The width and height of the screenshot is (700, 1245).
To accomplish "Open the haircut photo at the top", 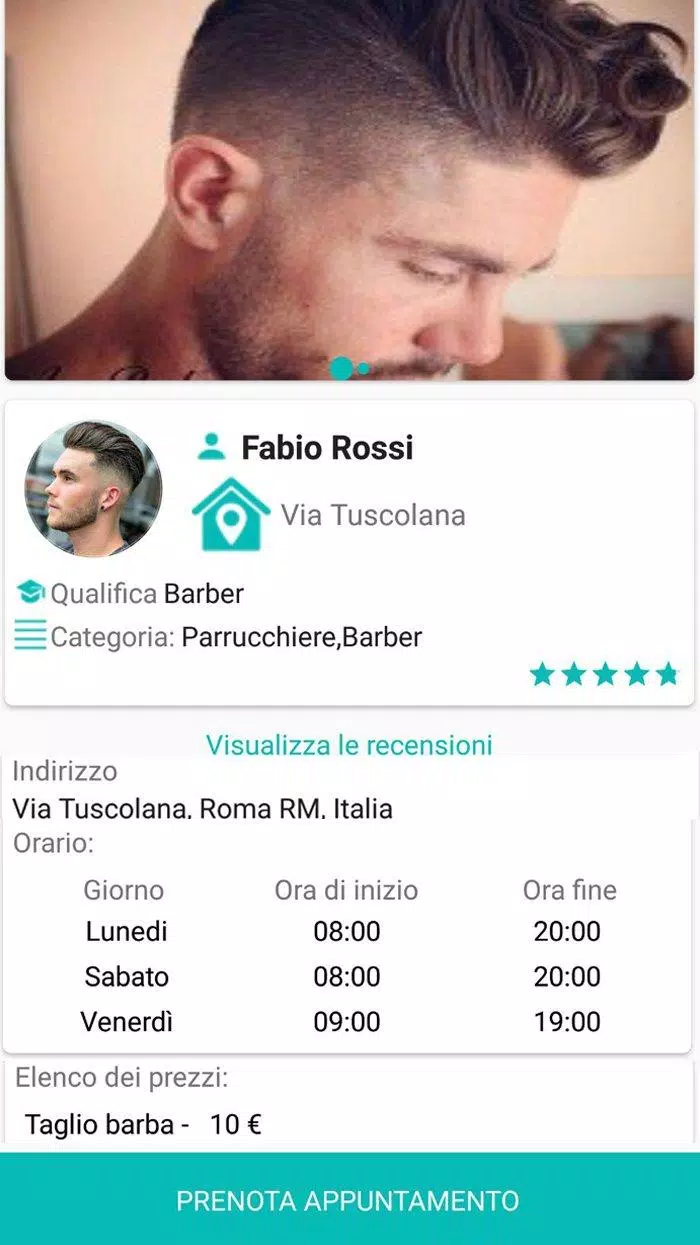I will tap(349, 180).
